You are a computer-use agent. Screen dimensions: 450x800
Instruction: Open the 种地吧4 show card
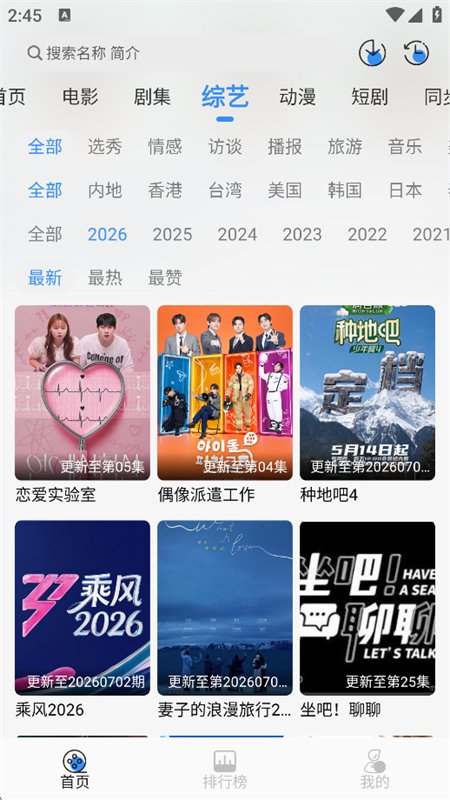tap(367, 404)
